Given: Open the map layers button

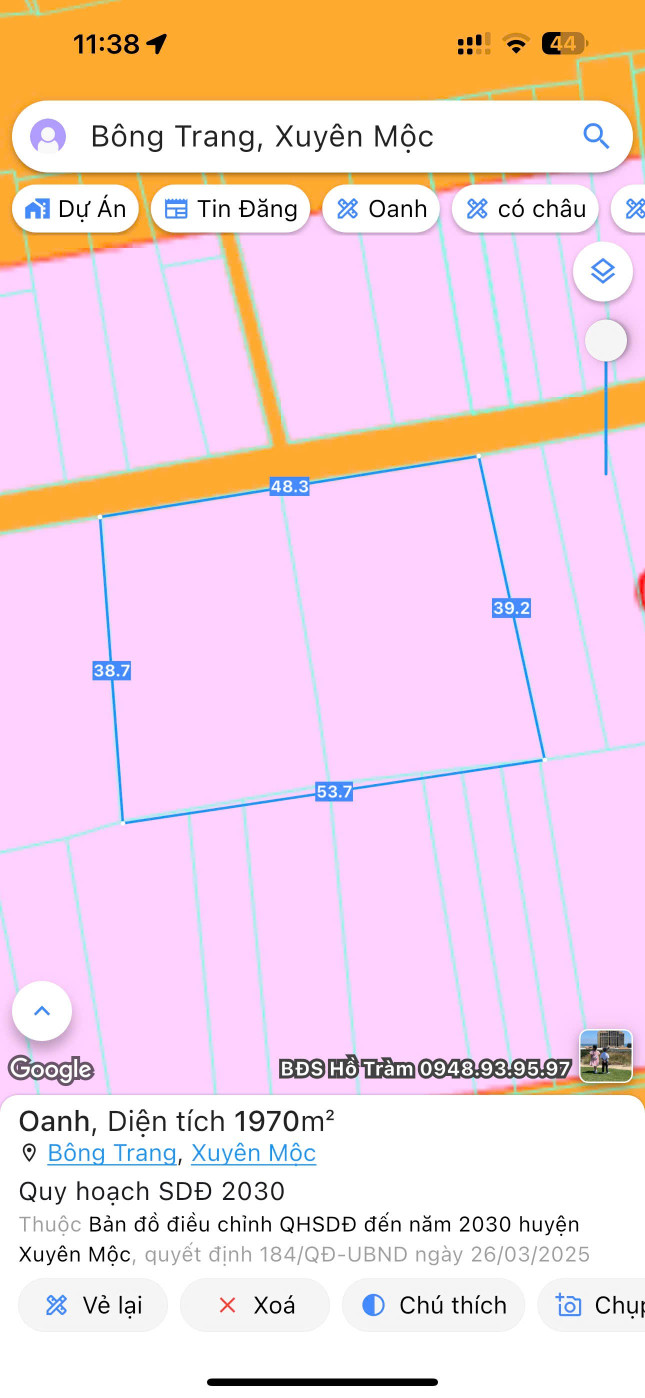Looking at the screenshot, I should [x=603, y=271].
